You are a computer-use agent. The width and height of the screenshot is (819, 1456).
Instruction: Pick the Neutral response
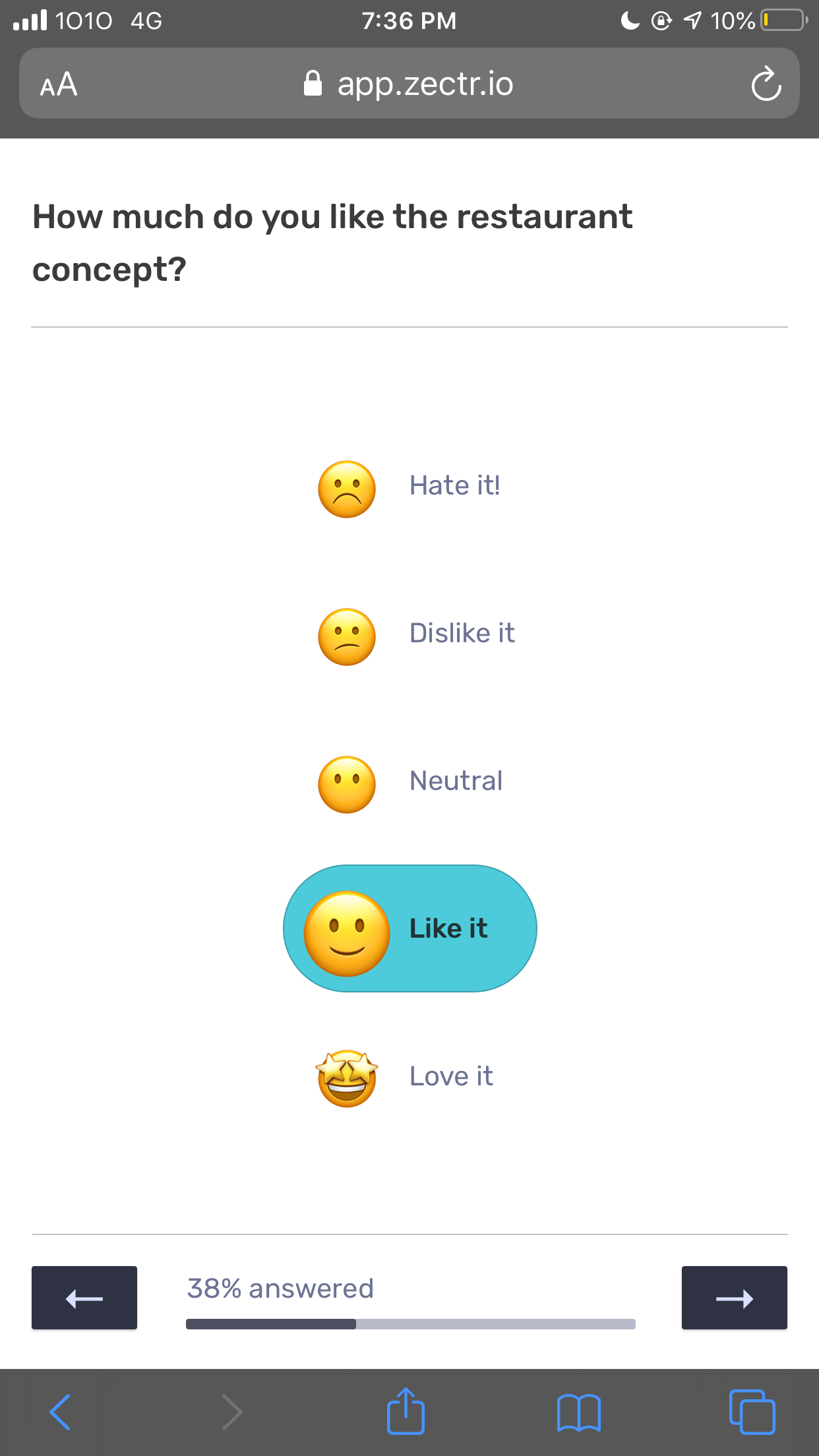pyautogui.click(x=409, y=783)
